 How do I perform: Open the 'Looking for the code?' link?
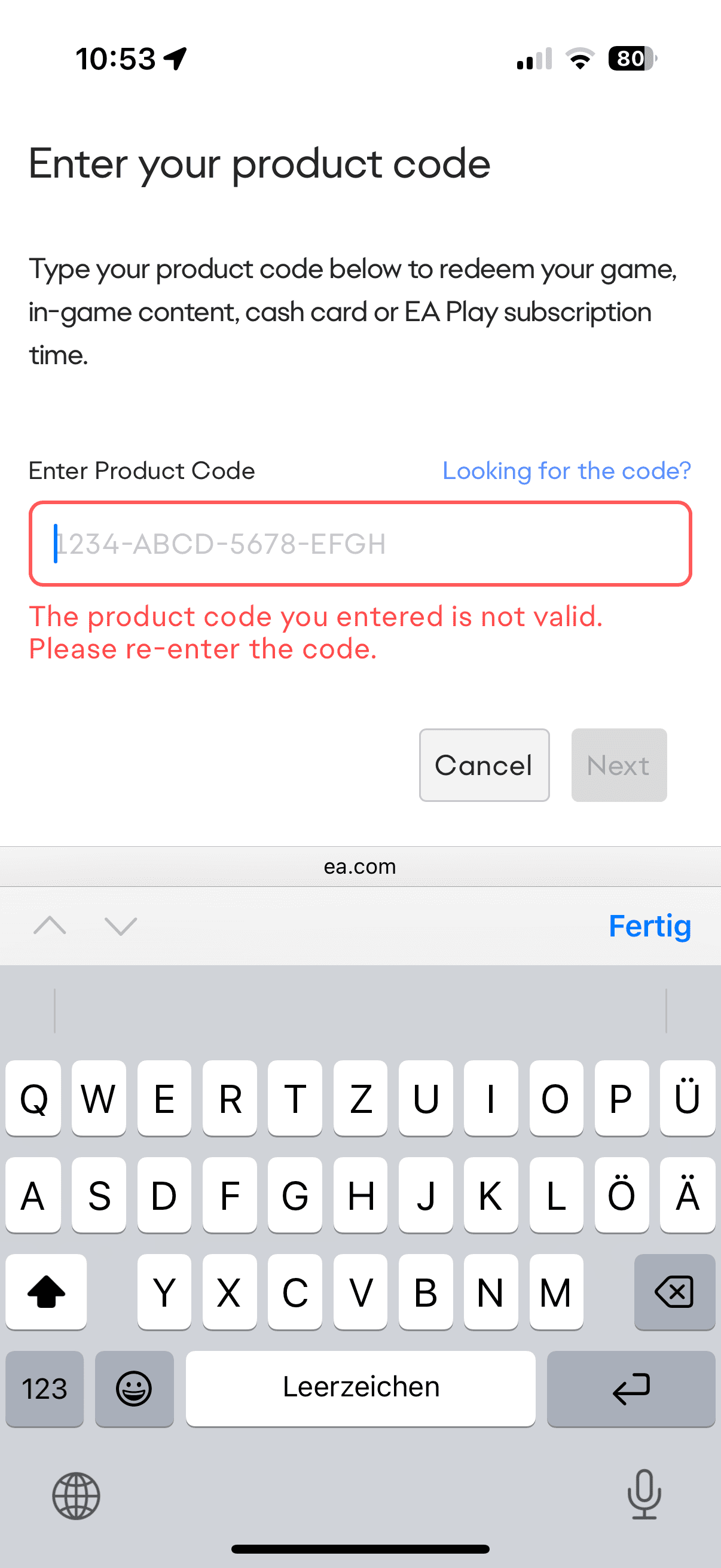[566, 471]
